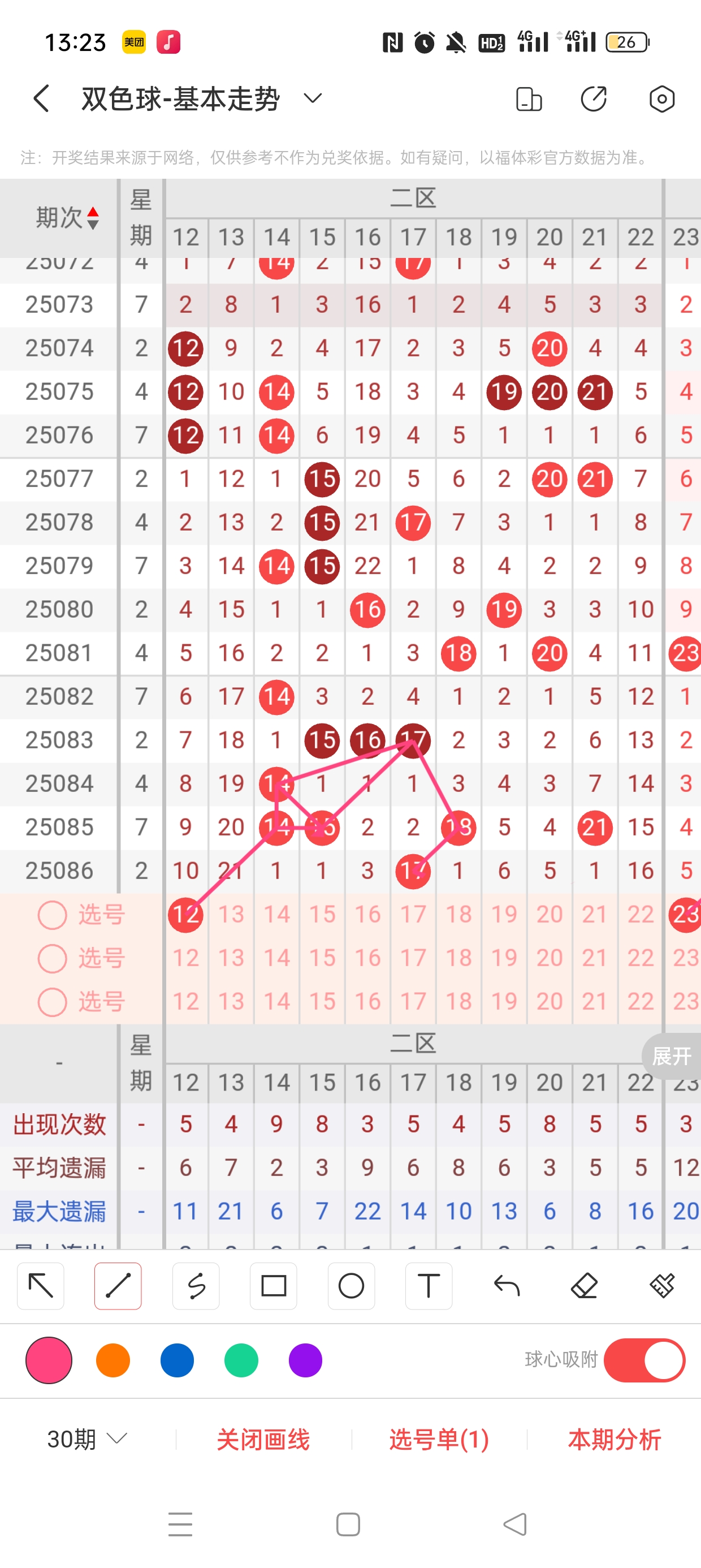Image resolution: width=701 pixels, height=1568 pixels.
Task: View 本期分析
Action: 614,1439
